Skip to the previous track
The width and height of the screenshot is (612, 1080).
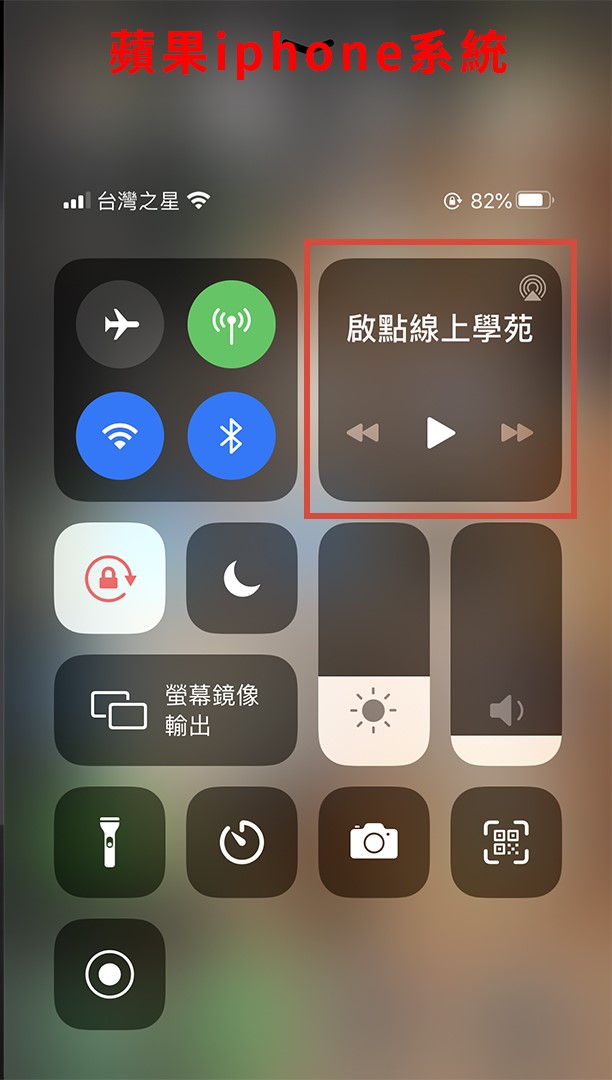pos(363,433)
